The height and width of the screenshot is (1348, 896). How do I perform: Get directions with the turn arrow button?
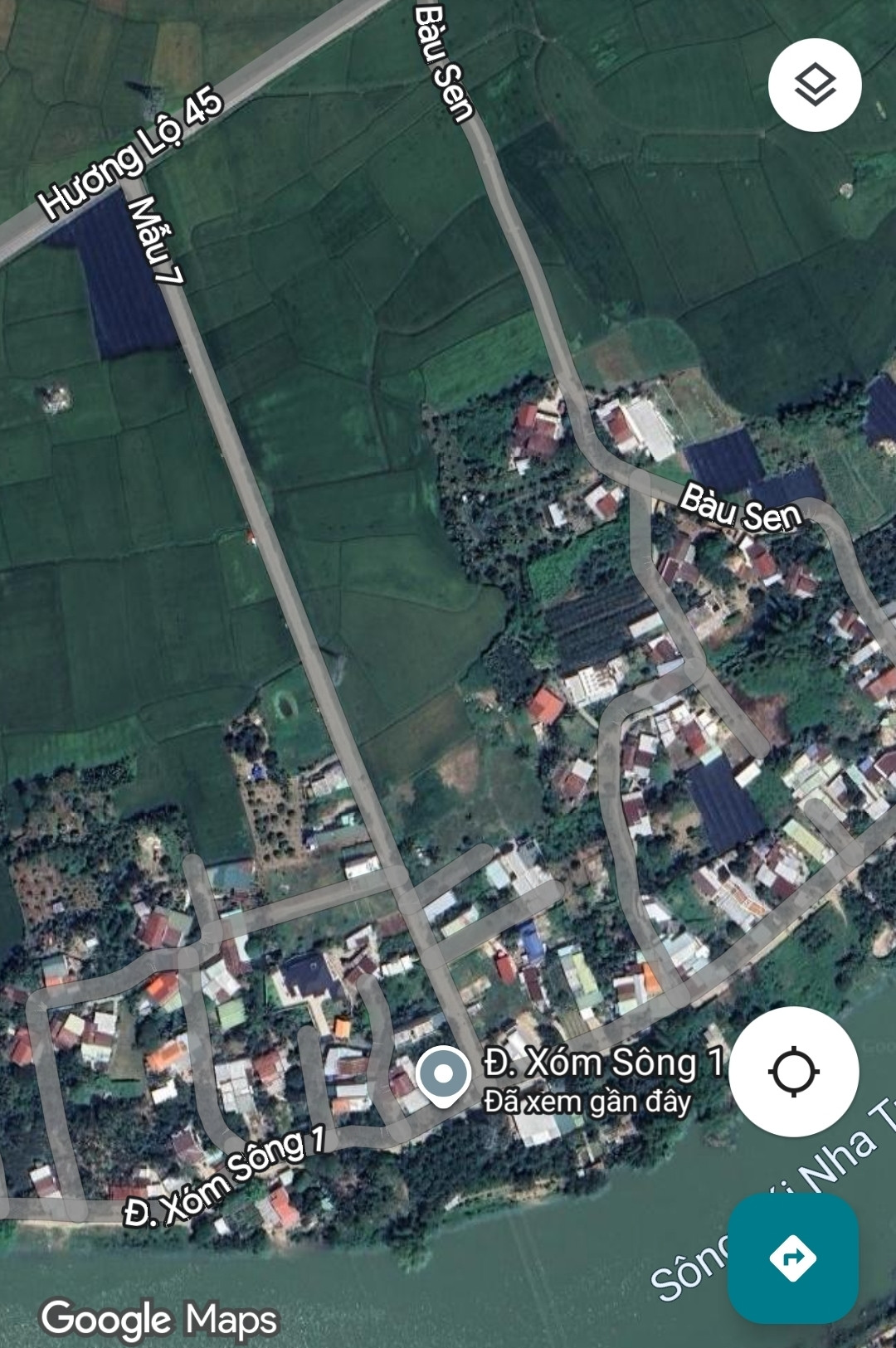pyautogui.click(x=792, y=1258)
